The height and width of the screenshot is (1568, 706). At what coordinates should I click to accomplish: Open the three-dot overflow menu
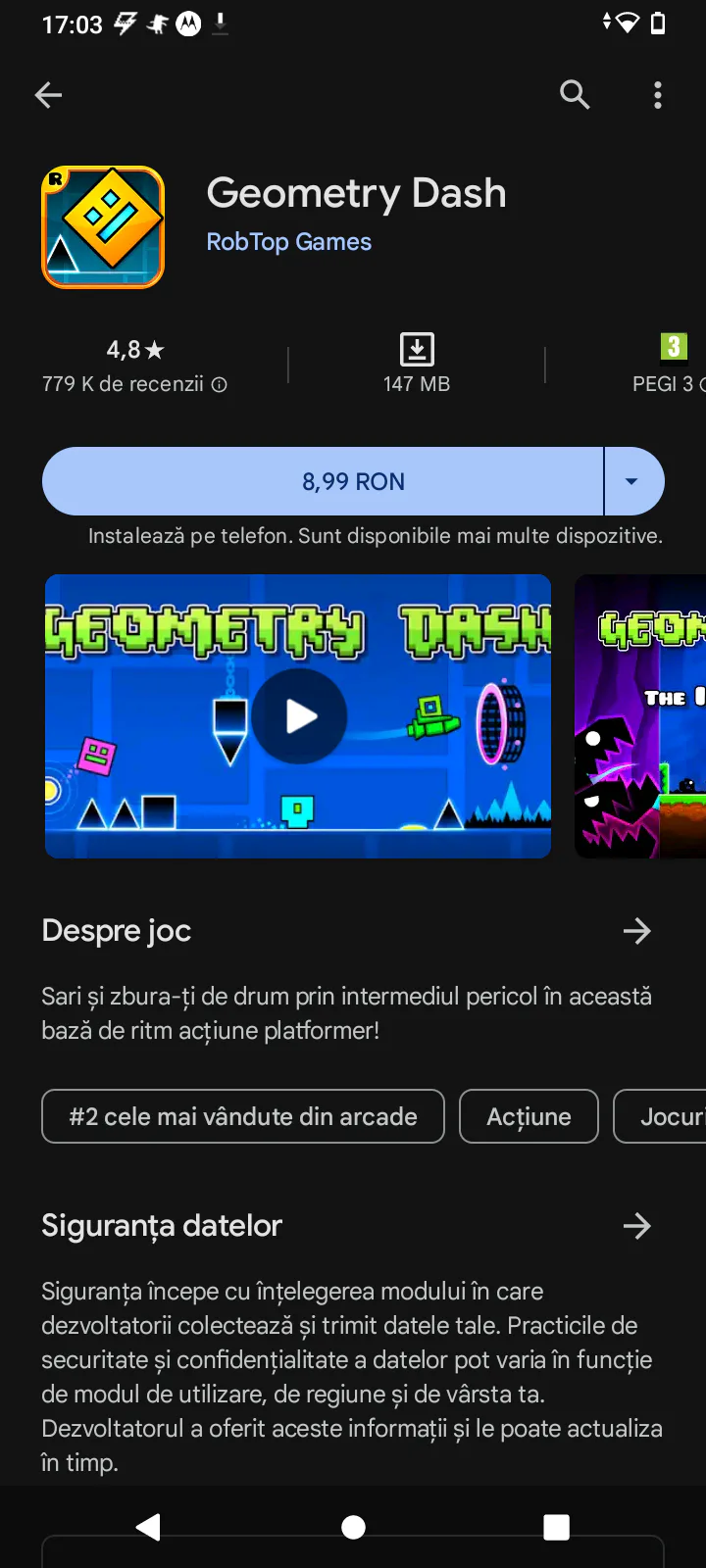pyautogui.click(x=658, y=95)
